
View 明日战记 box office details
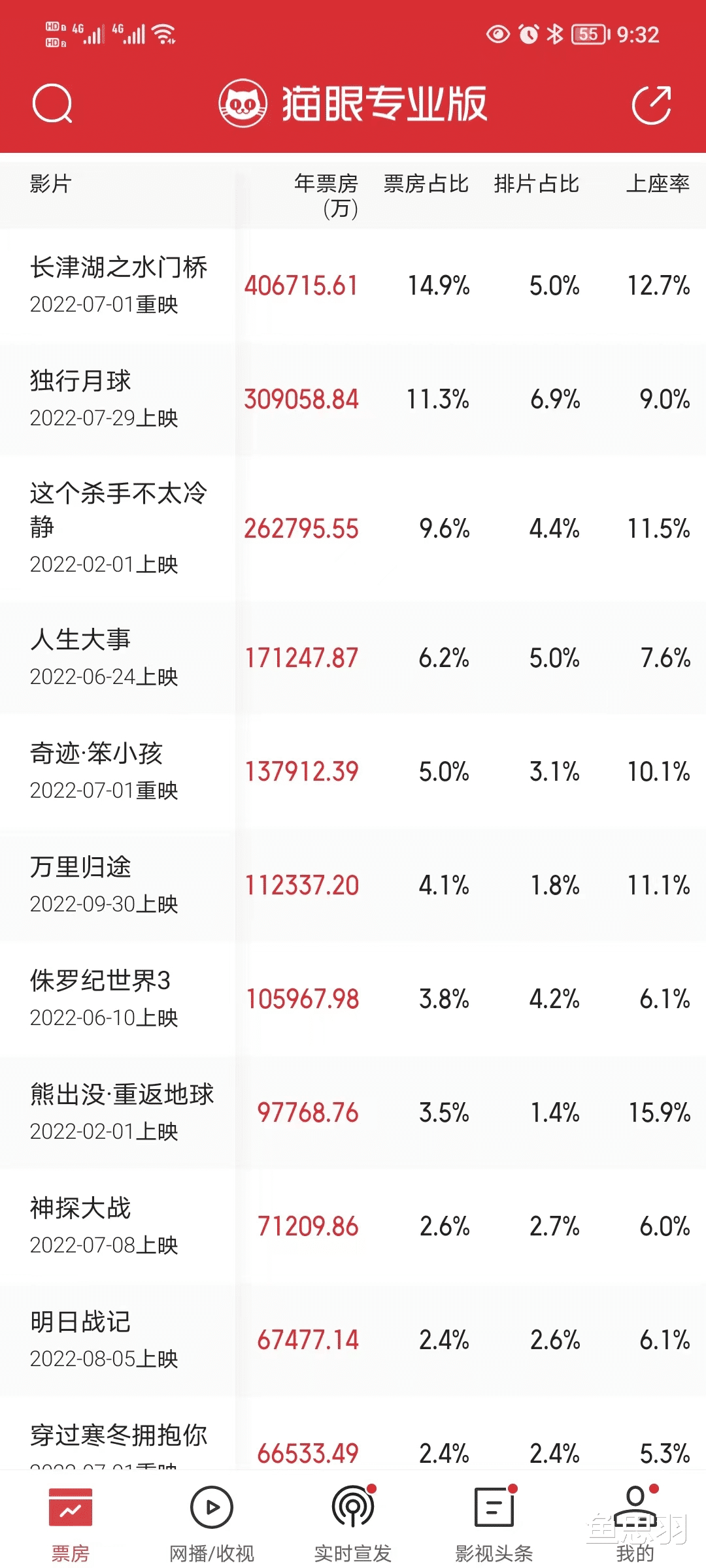(353, 1340)
